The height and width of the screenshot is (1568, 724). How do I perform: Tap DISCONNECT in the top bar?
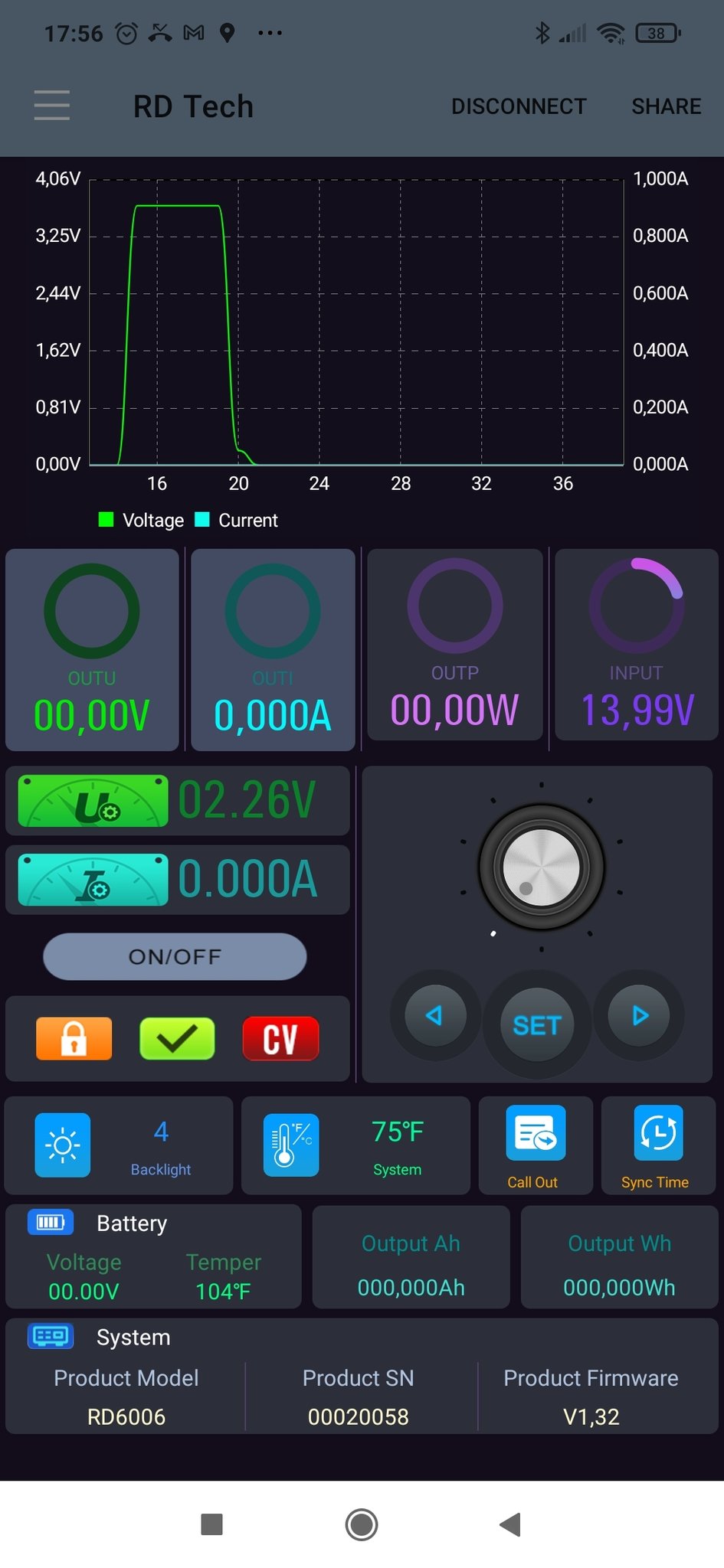click(x=519, y=106)
